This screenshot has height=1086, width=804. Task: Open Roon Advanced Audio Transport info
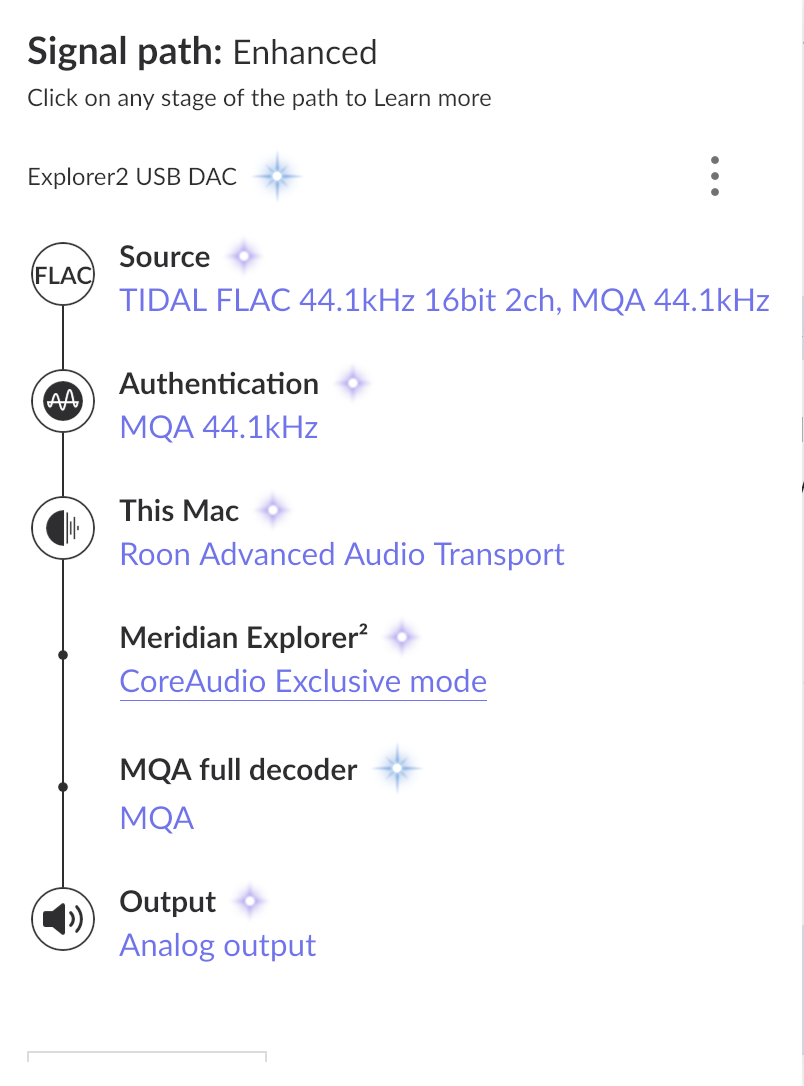[342, 554]
